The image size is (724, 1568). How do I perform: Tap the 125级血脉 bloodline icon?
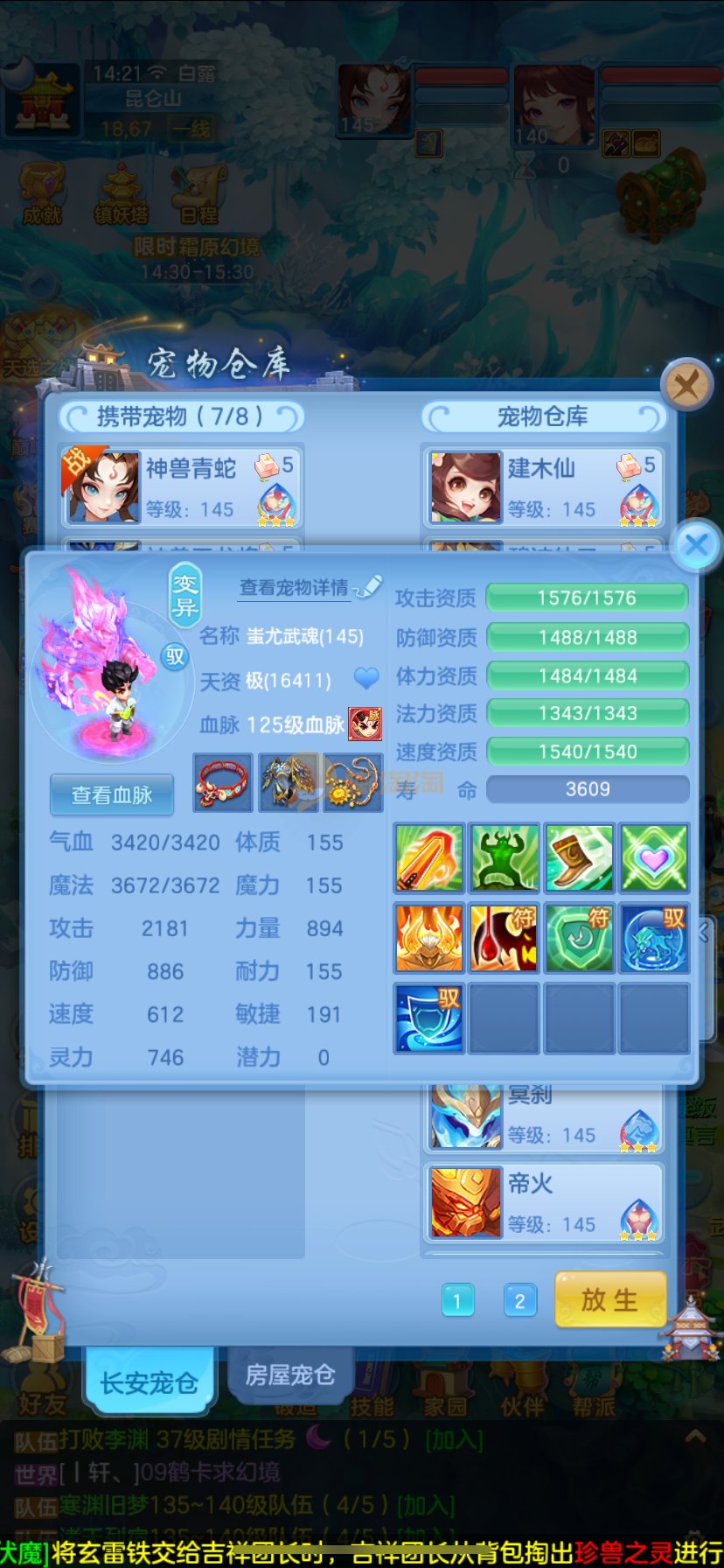pos(365,724)
